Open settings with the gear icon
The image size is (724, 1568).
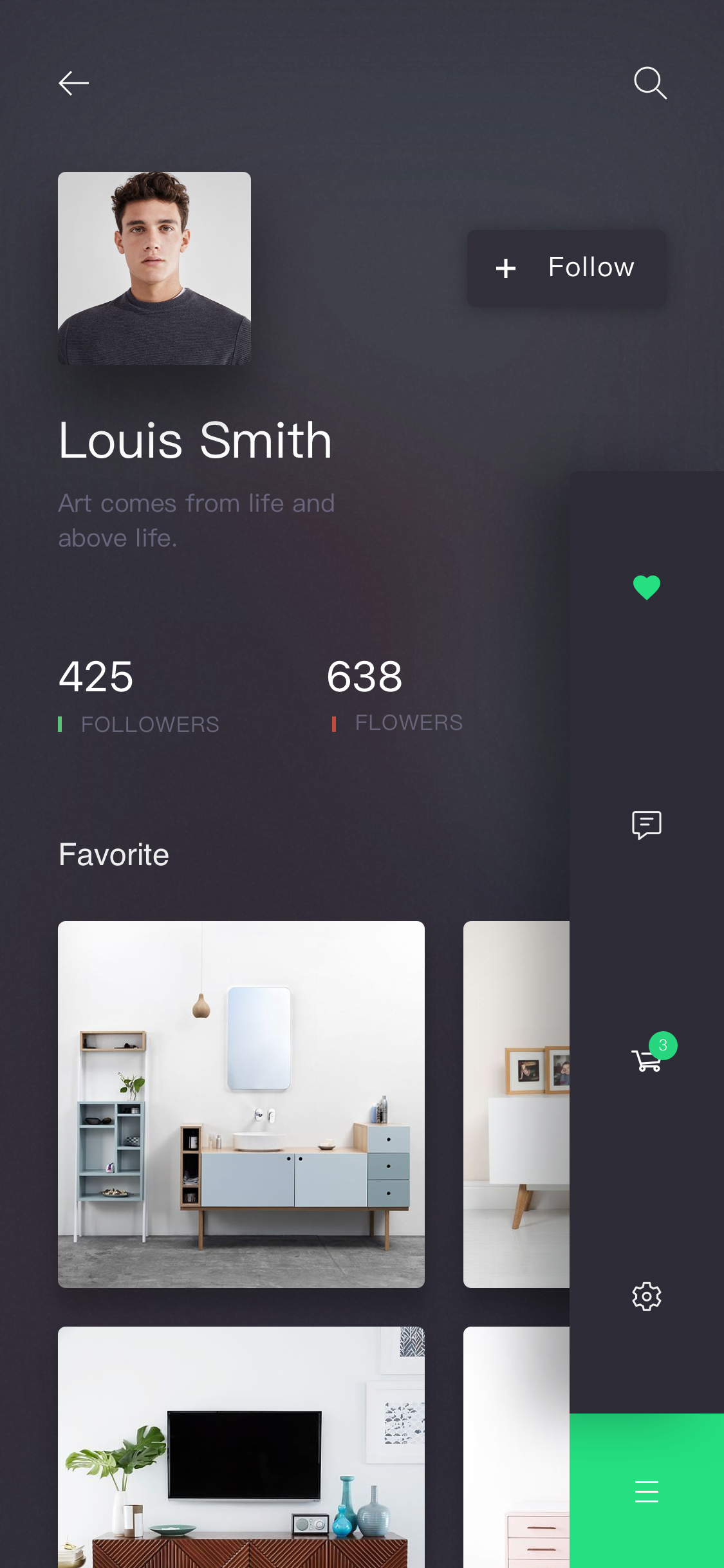(x=647, y=1296)
